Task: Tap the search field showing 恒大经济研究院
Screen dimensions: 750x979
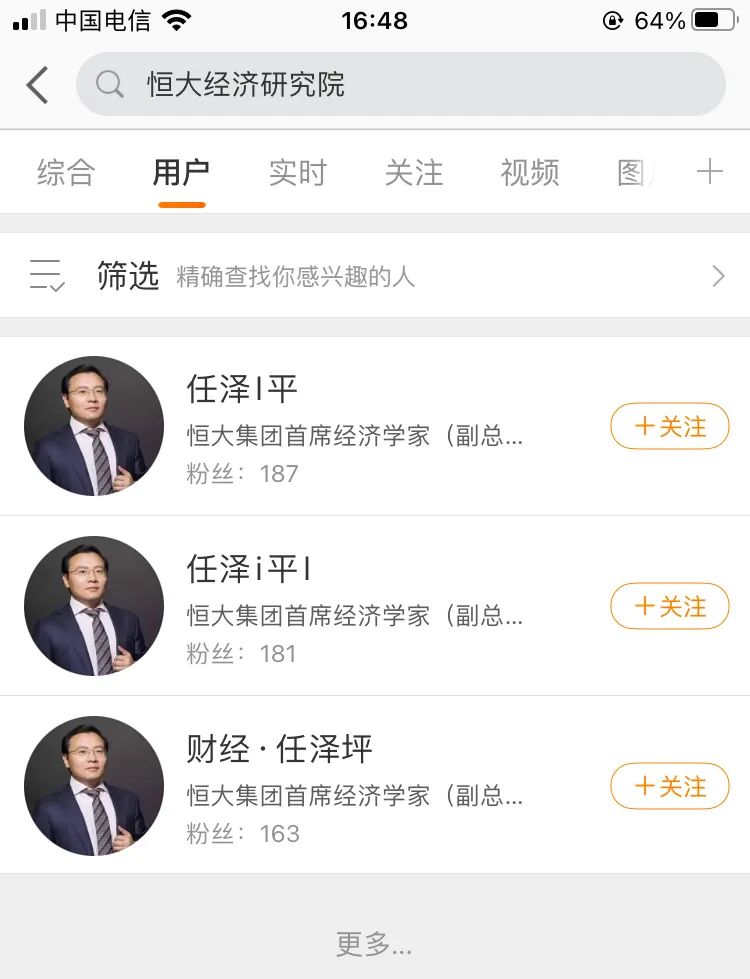Action: 400,85
